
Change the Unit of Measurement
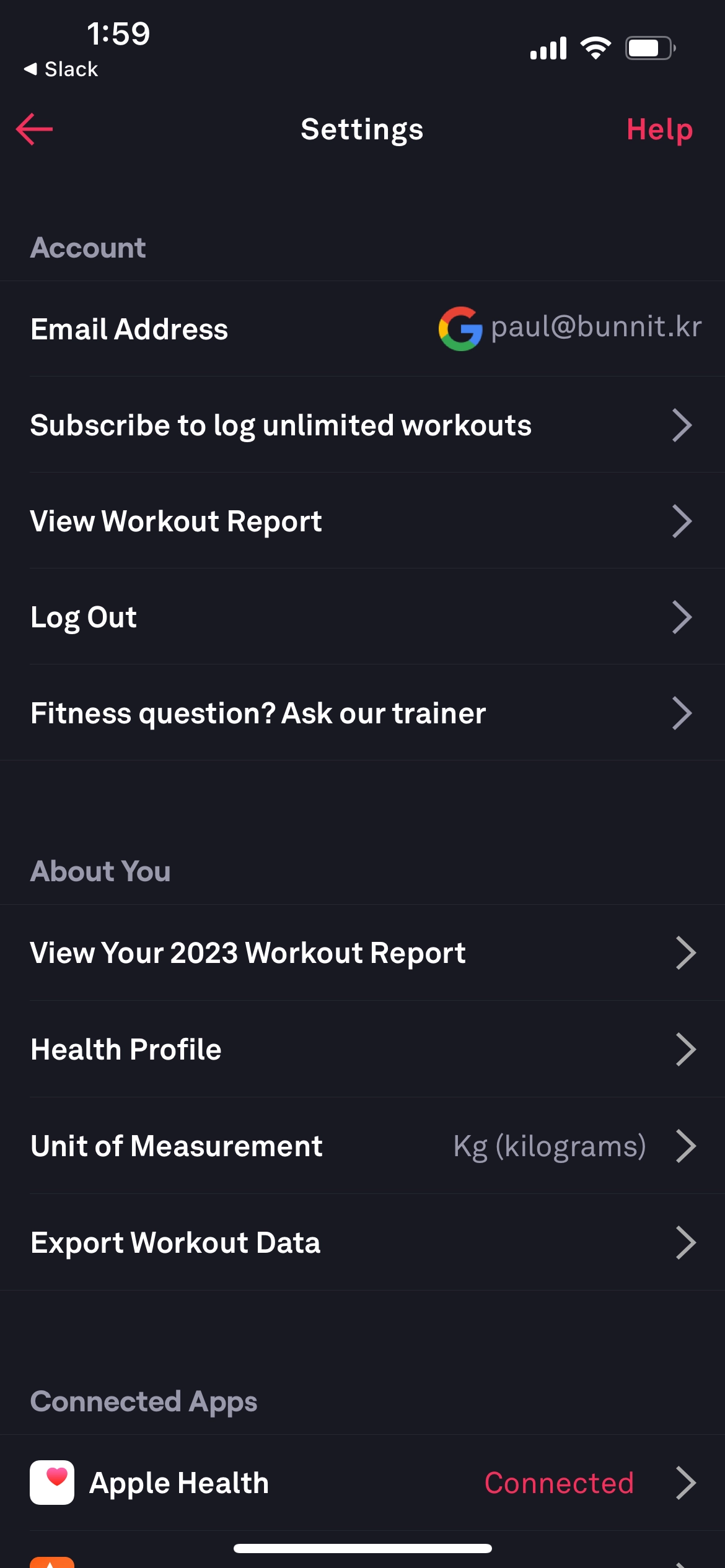[362, 1146]
